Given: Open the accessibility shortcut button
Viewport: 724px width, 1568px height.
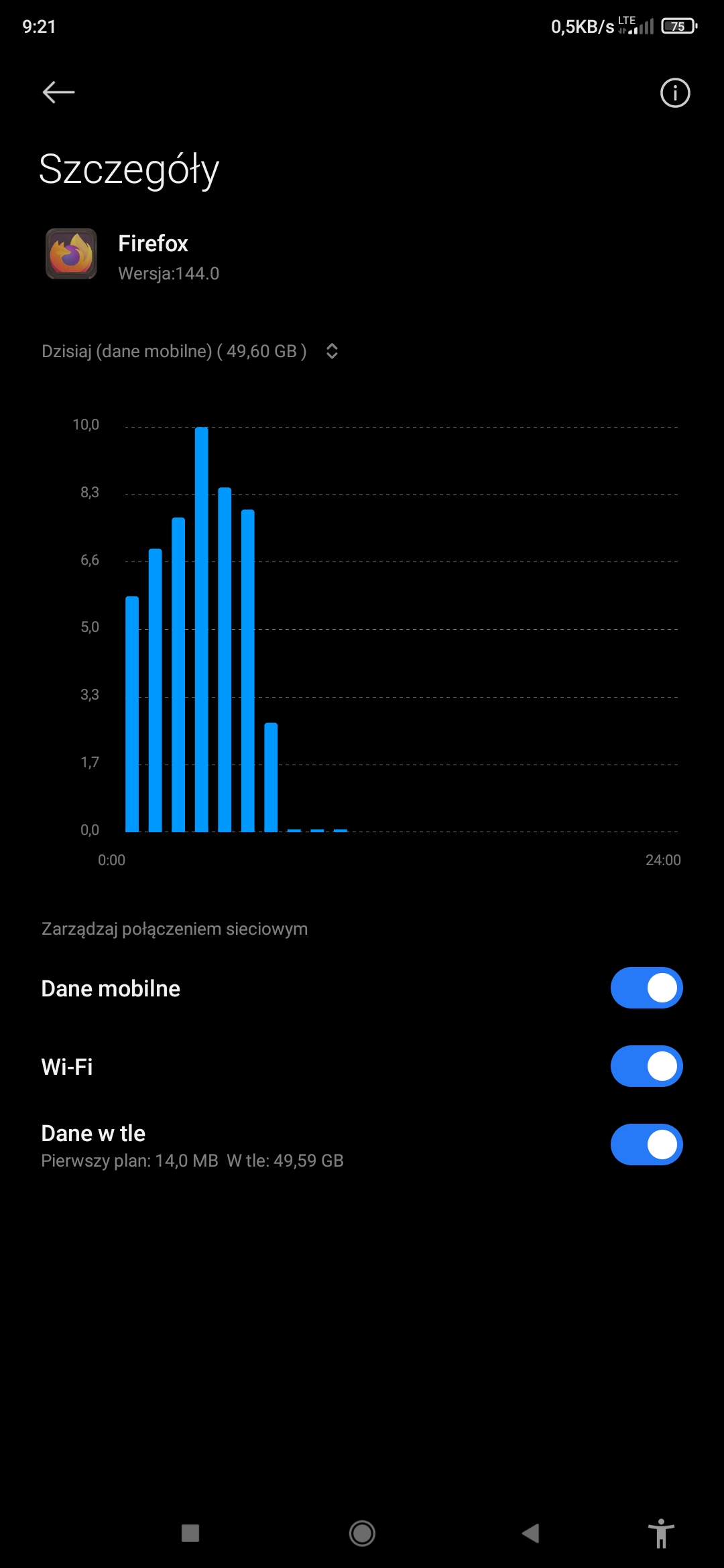Looking at the screenshot, I should [x=661, y=1533].
